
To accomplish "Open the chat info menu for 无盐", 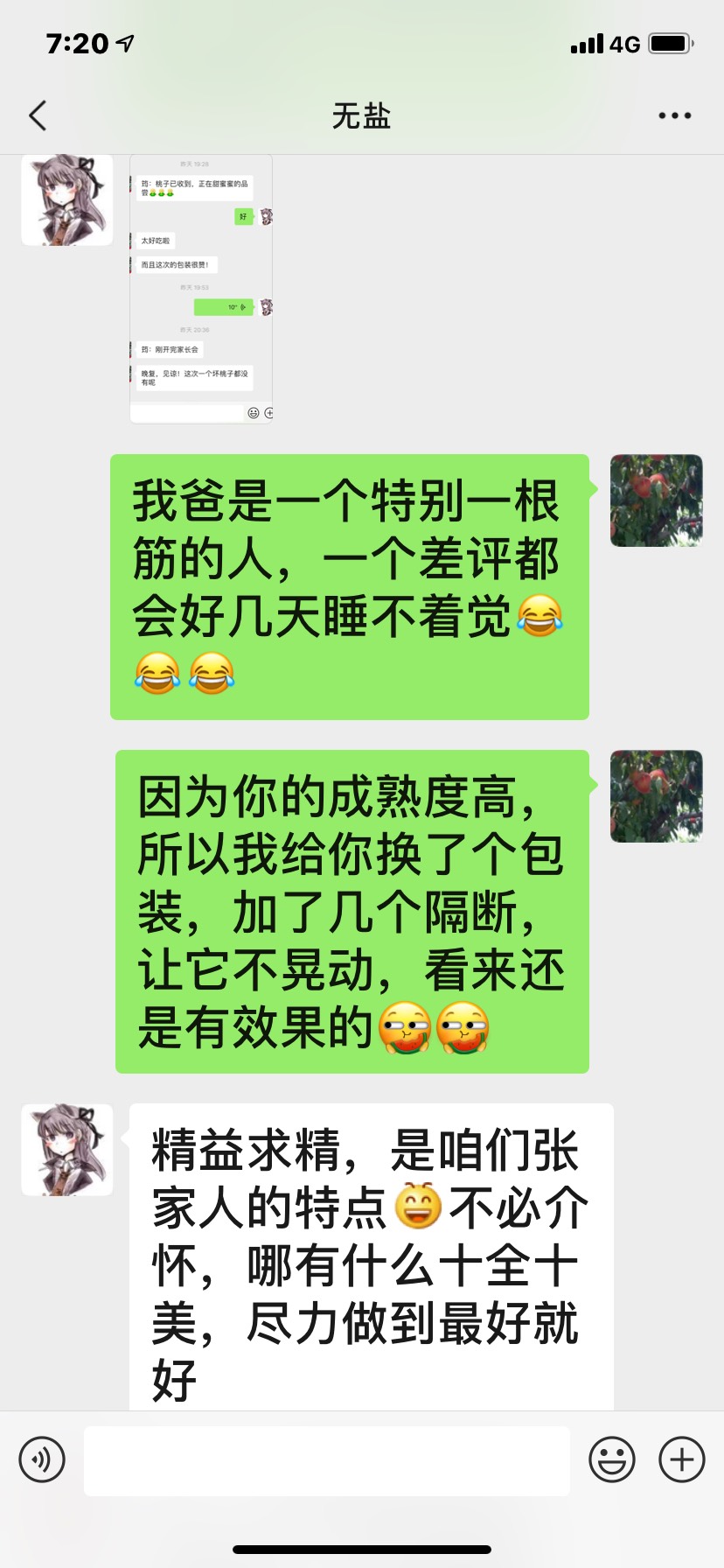I will 674,115.
